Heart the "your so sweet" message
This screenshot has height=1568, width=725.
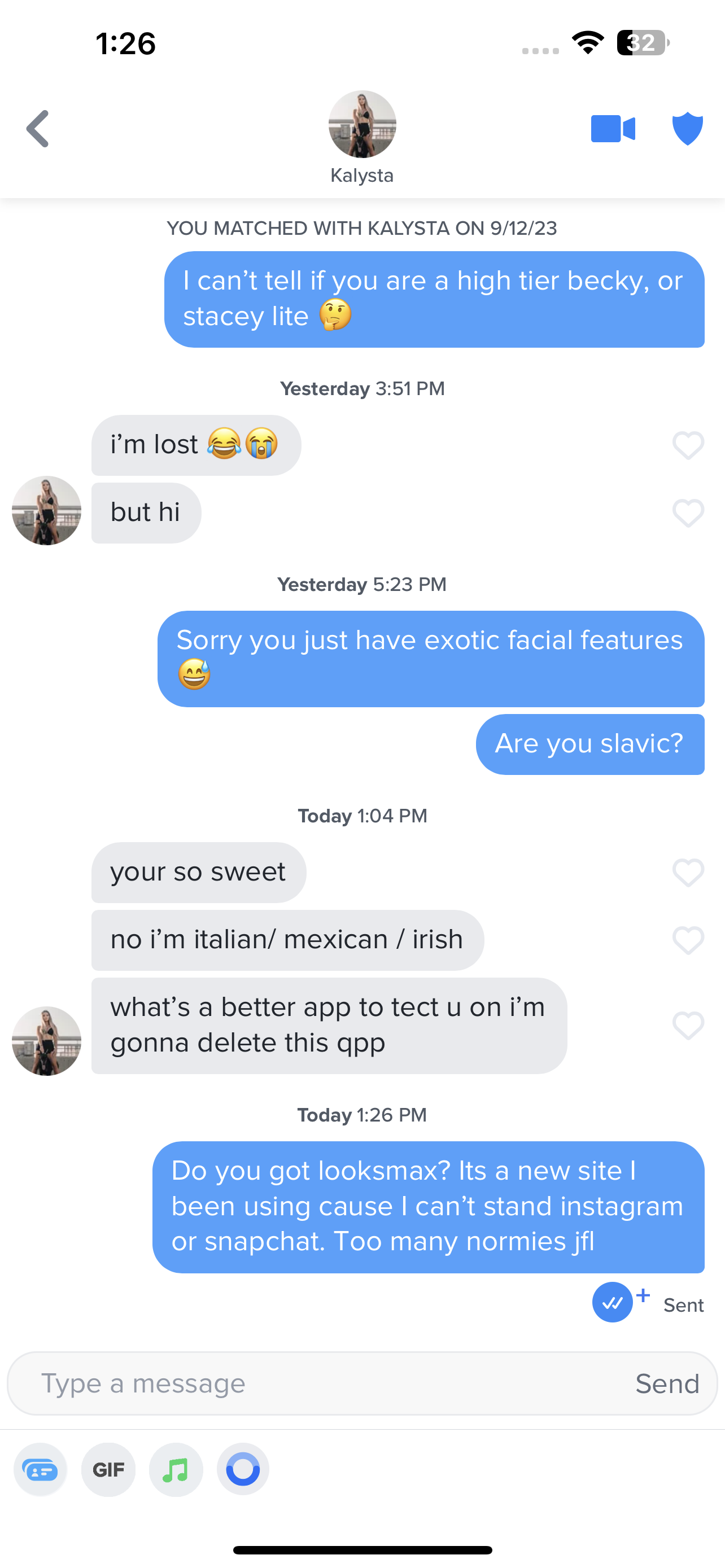[688, 873]
